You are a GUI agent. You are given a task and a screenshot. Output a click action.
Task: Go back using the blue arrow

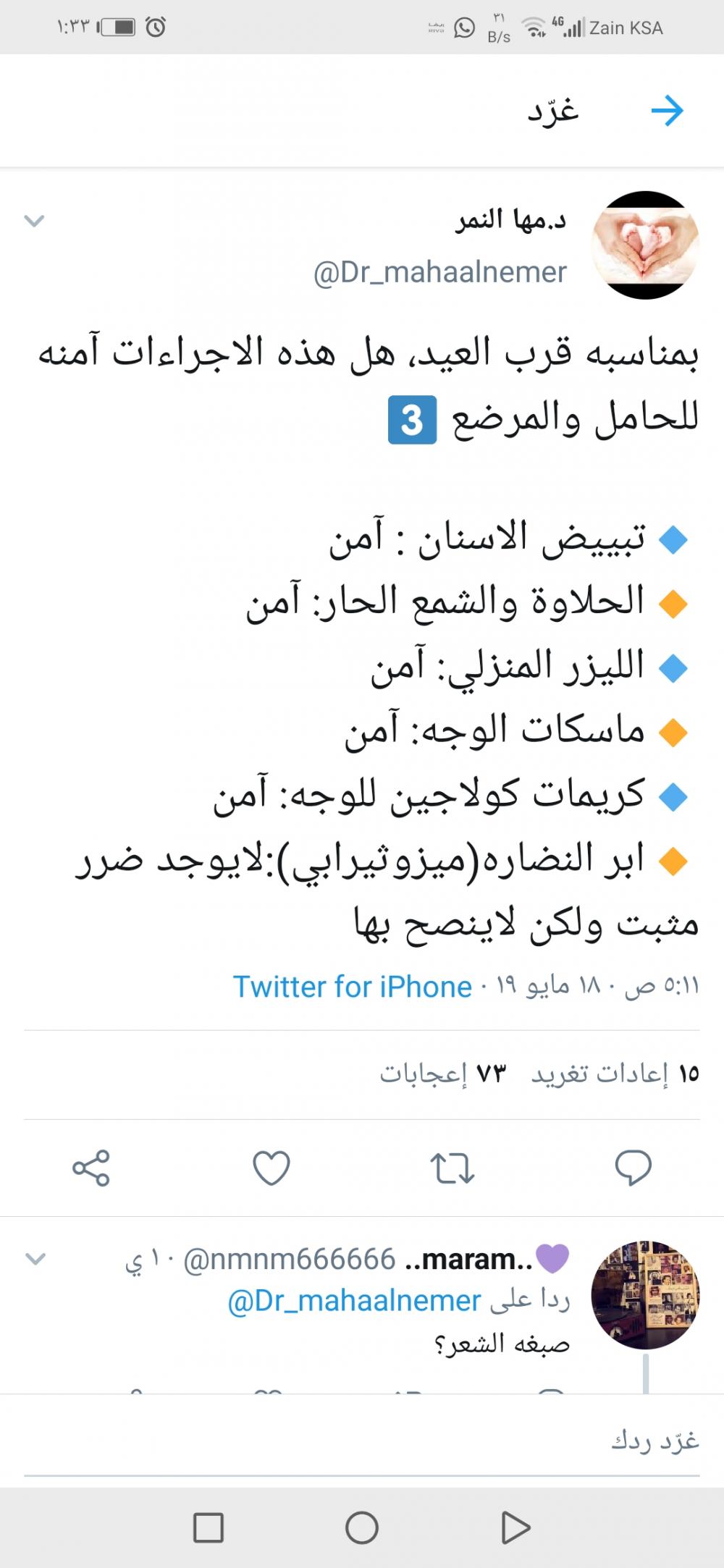point(667,111)
